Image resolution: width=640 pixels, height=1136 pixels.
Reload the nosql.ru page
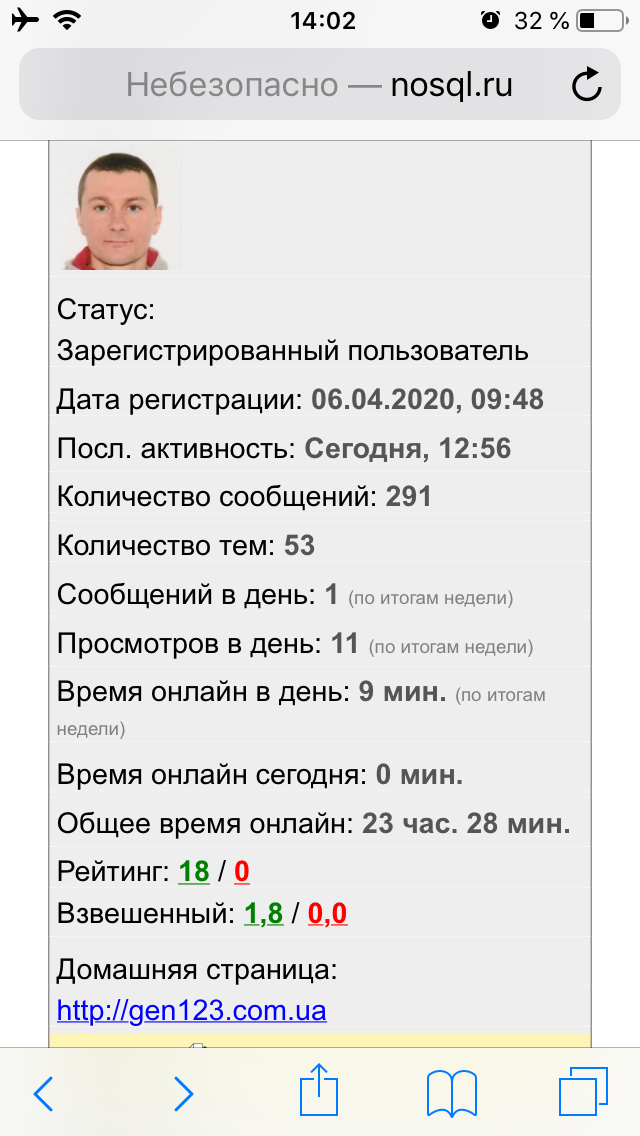click(586, 85)
